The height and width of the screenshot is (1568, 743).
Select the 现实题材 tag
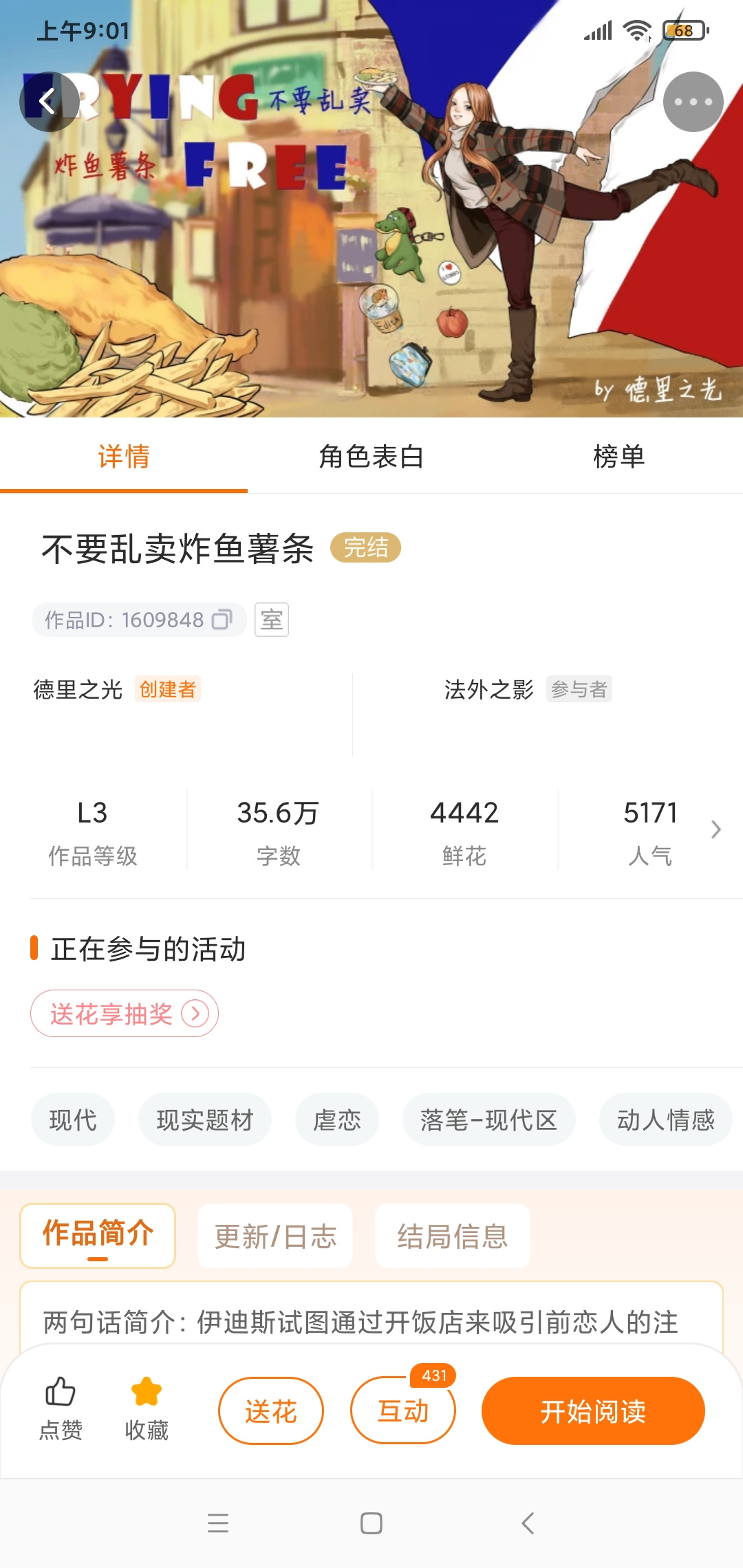click(x=205, y=1120)
